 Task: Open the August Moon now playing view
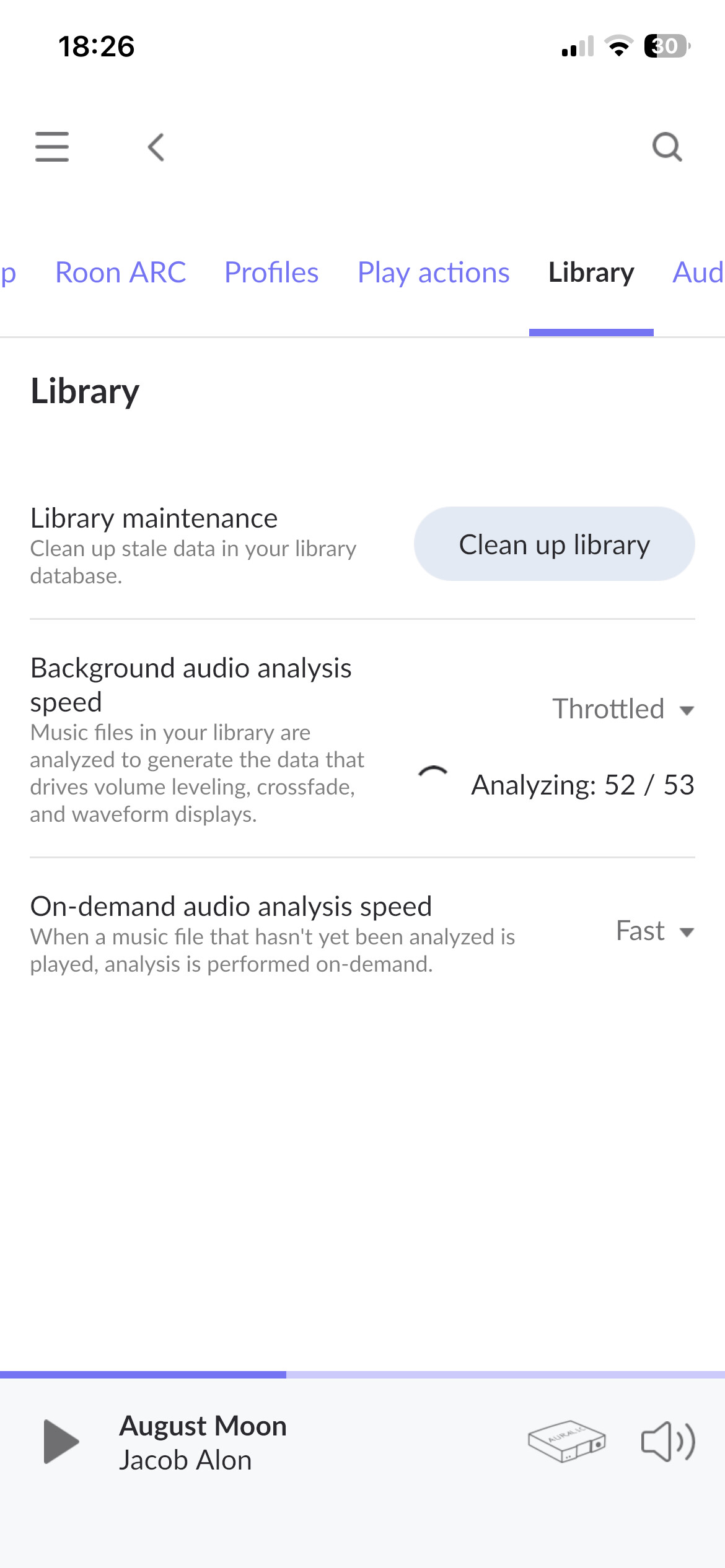(x=203, y=1442)
